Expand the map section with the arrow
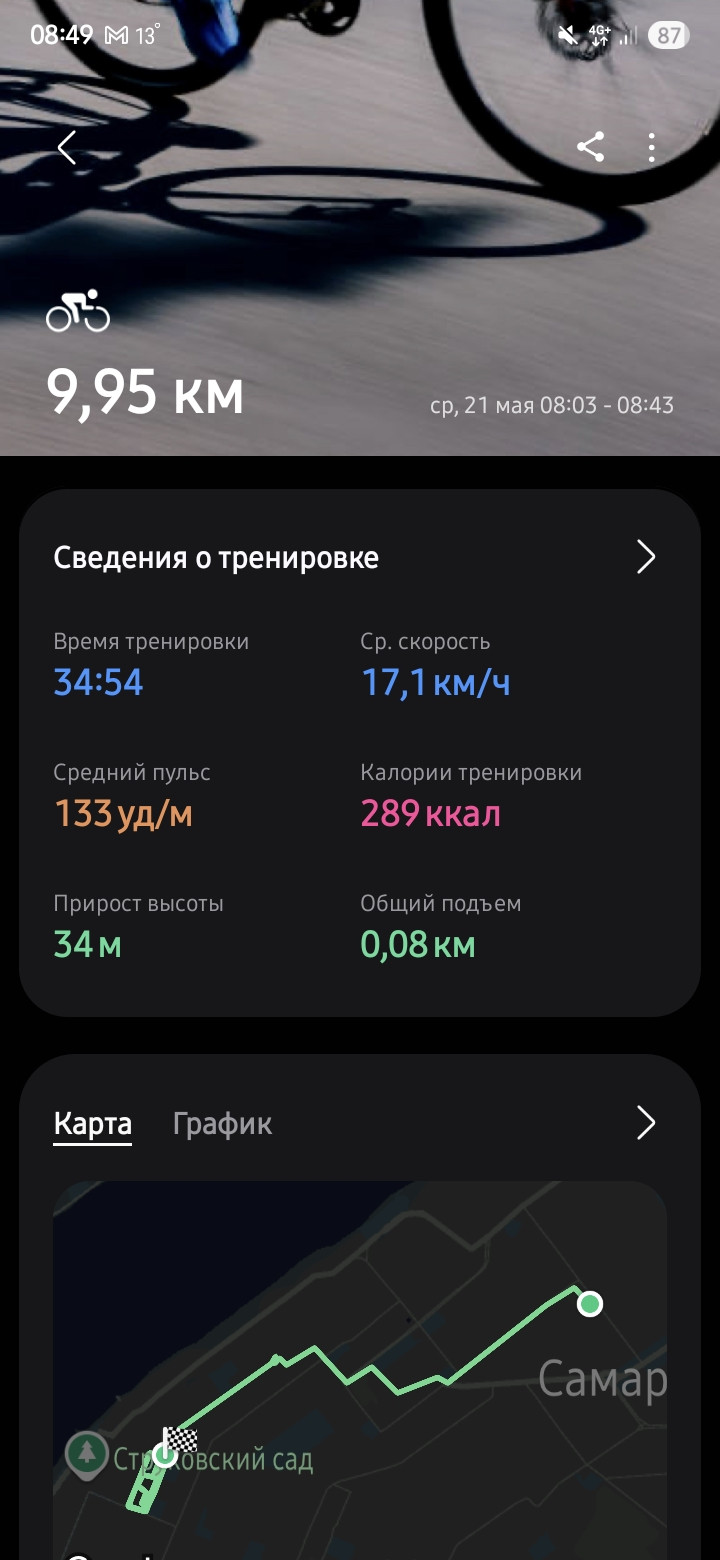Image resolution: width=720 pixels, height=1560 pixels. (646, 1123)
